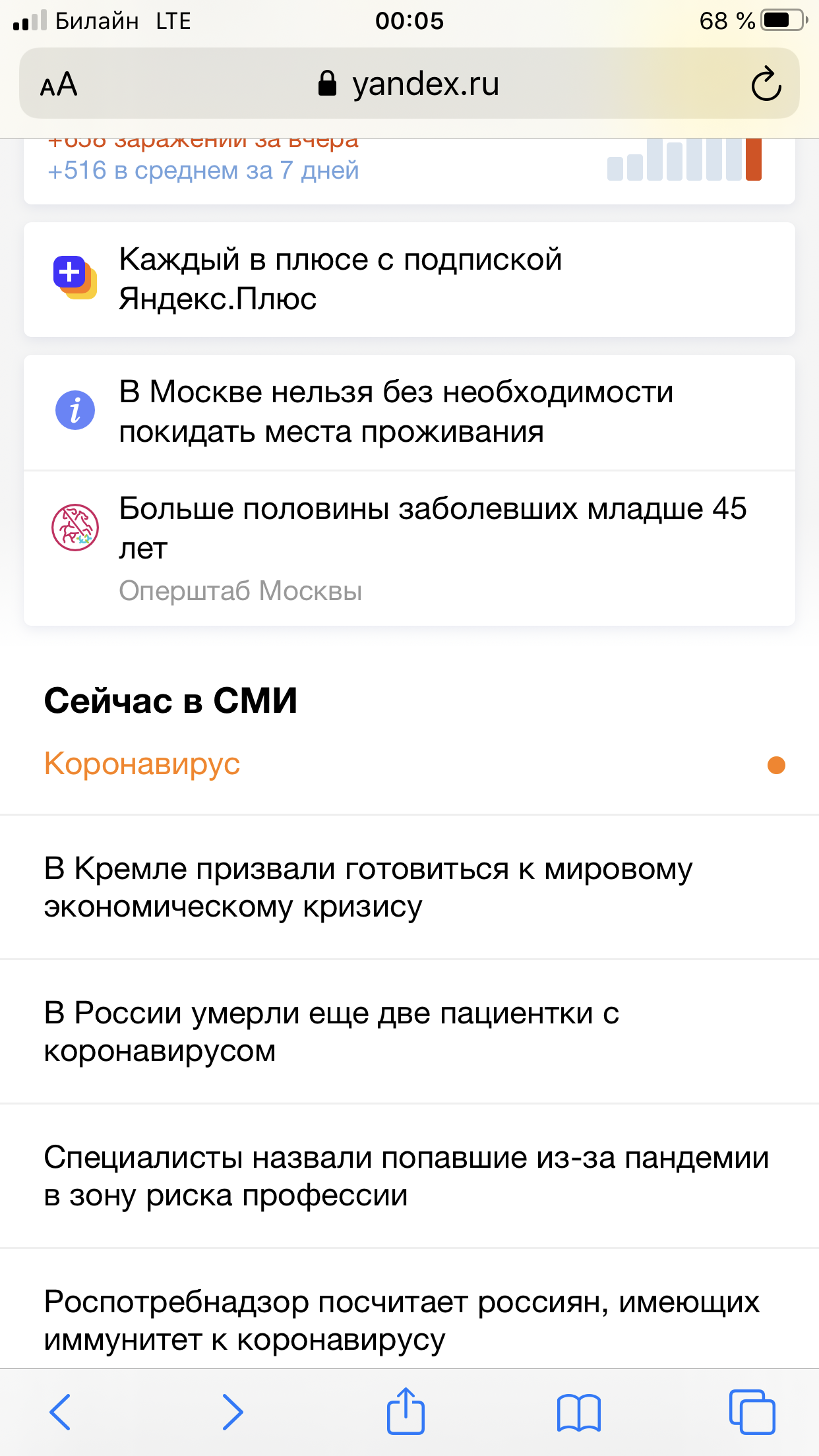Open headline about two patients dying in России

[331, 1031]
